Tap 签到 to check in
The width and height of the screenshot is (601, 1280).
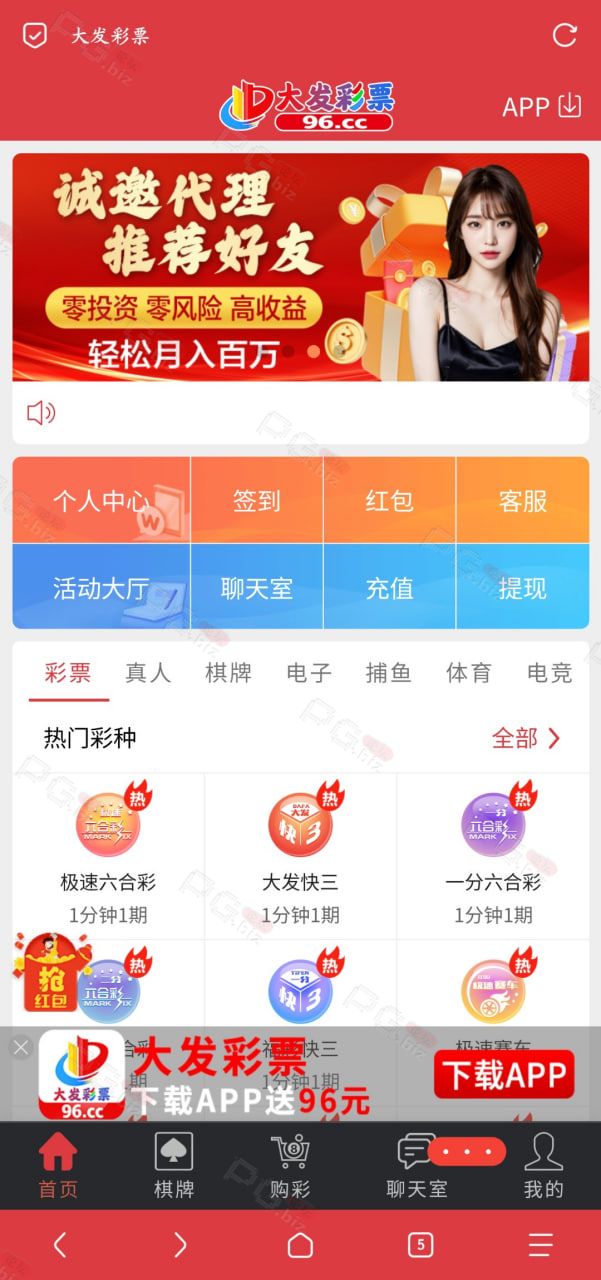[257, 501]
